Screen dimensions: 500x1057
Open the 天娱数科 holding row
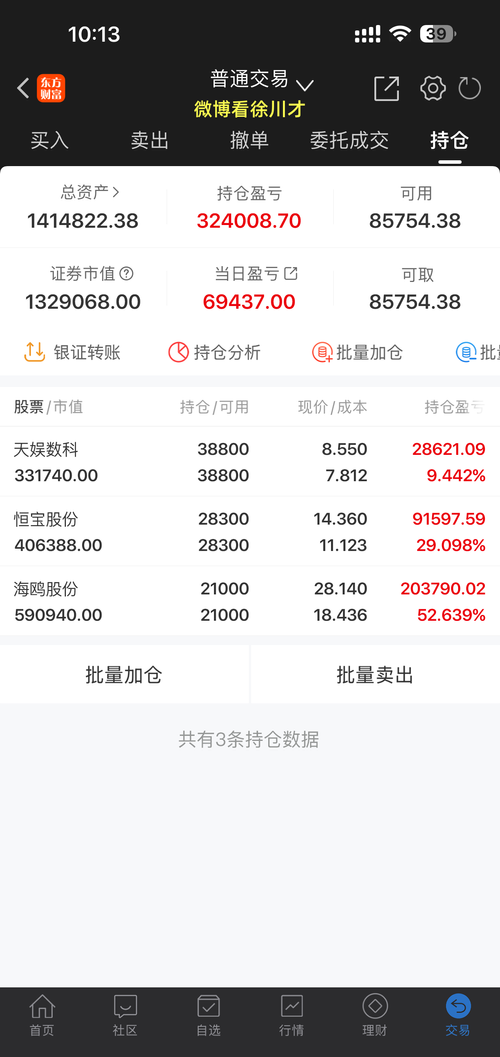click(250, 462)
